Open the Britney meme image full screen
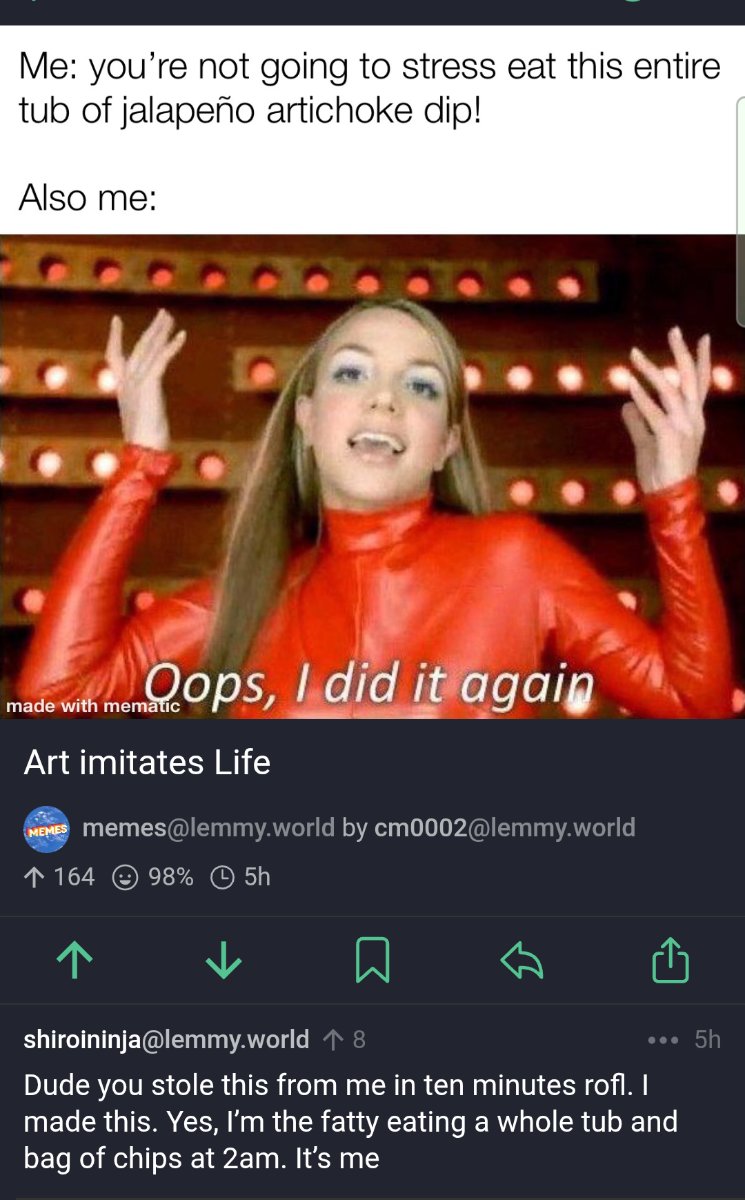Image resolution: width=745 pixels, height=1200 pixels. pyautogui.click(x=372, y=476)
